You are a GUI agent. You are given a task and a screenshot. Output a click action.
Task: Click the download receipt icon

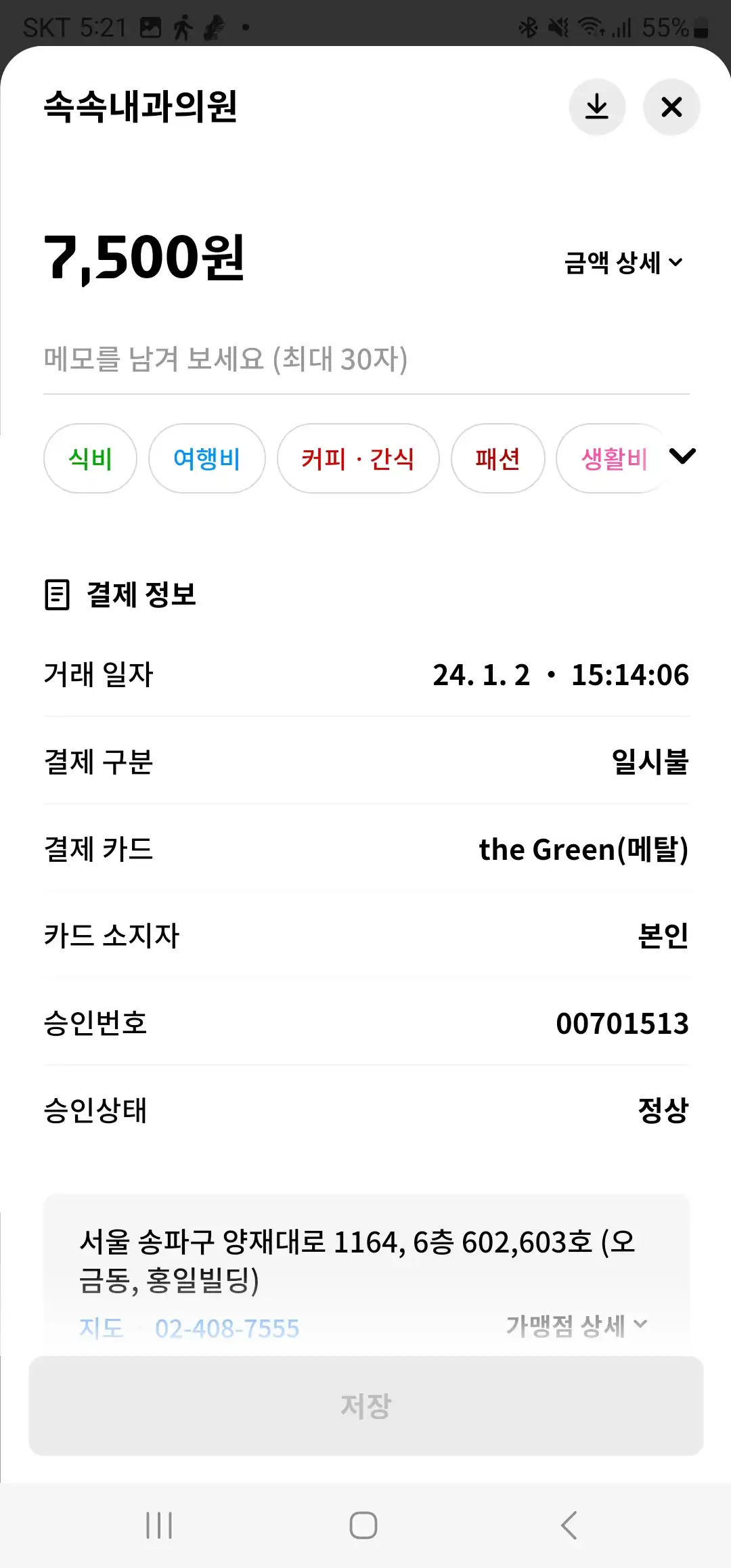(x=598, y=108)
